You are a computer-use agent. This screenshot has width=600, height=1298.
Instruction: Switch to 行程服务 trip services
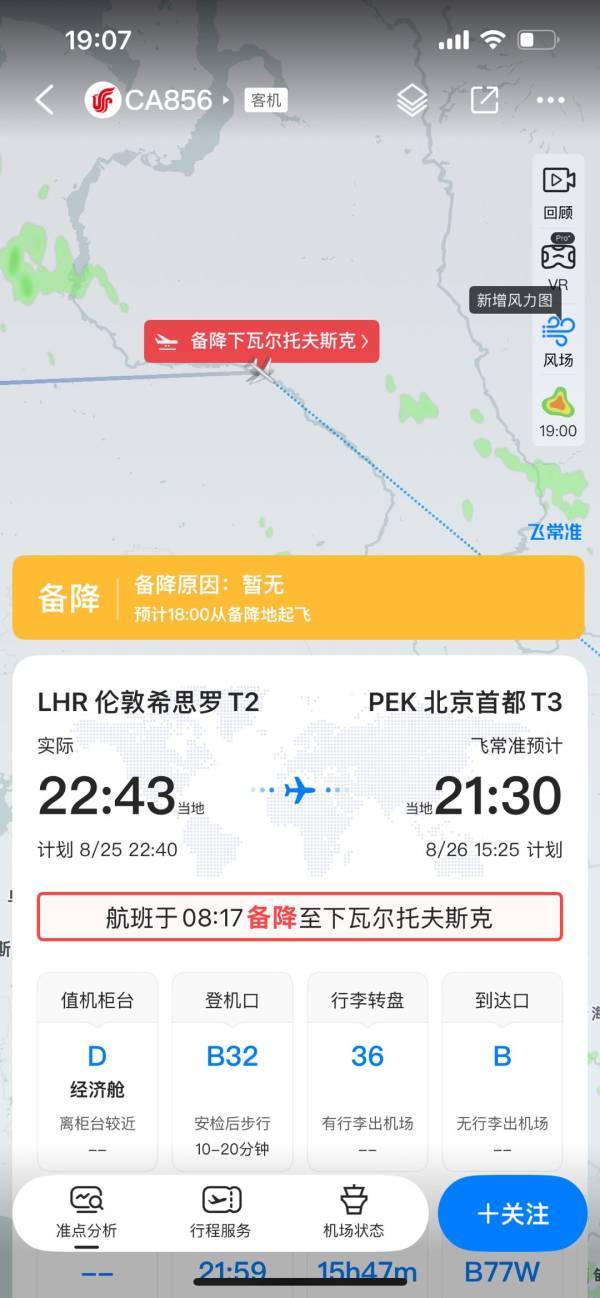220,1211
